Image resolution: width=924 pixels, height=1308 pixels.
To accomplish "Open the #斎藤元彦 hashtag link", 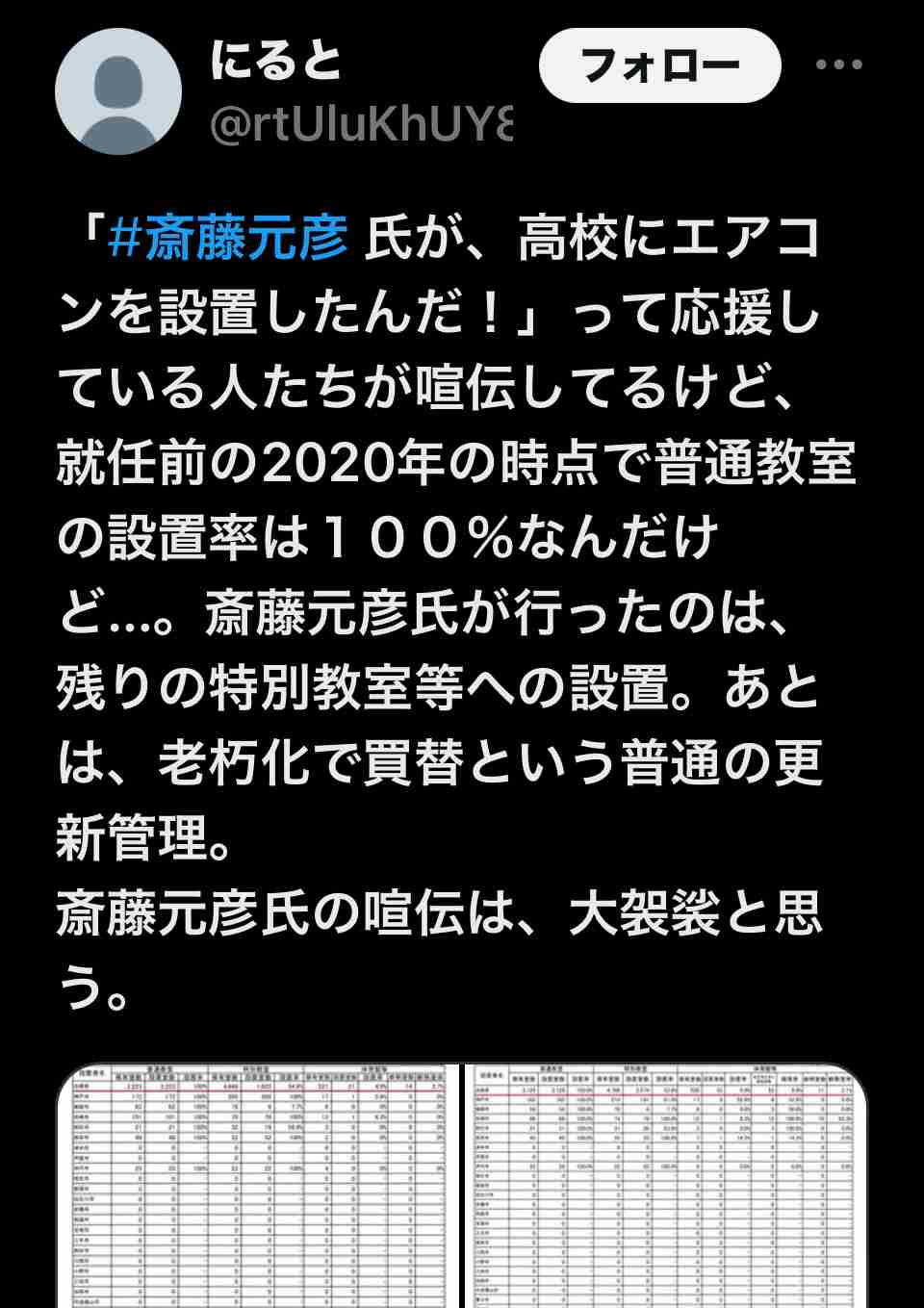I will point(227,240).
